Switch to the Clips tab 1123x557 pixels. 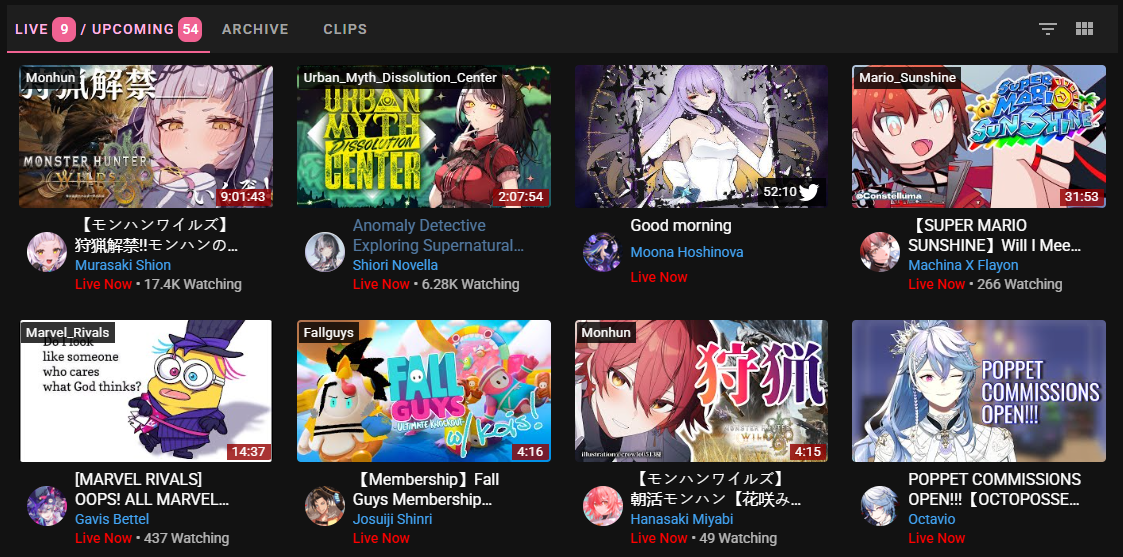[345, 29]
